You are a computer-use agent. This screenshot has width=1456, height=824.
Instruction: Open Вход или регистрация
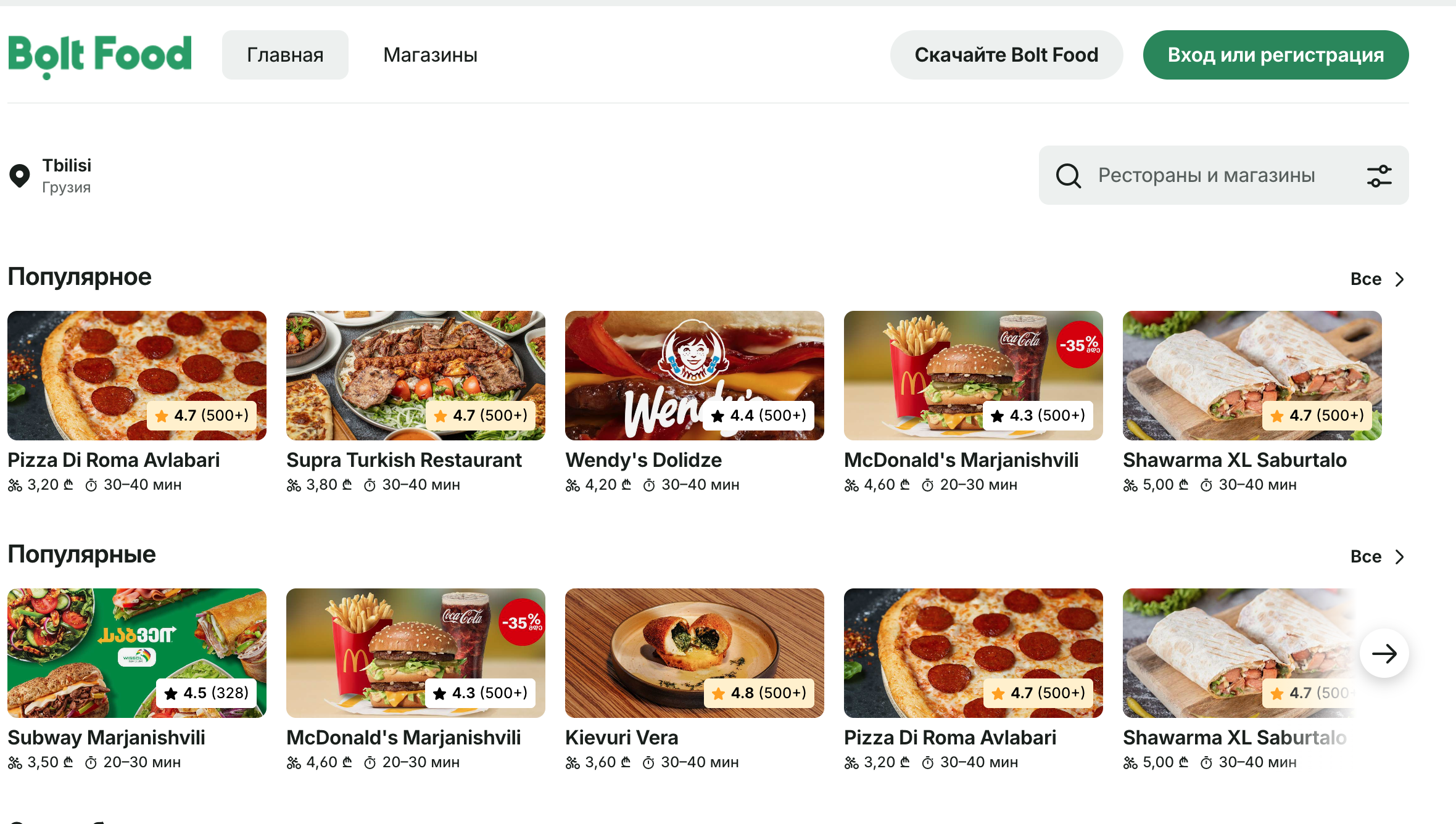[x=1275, y=55]
